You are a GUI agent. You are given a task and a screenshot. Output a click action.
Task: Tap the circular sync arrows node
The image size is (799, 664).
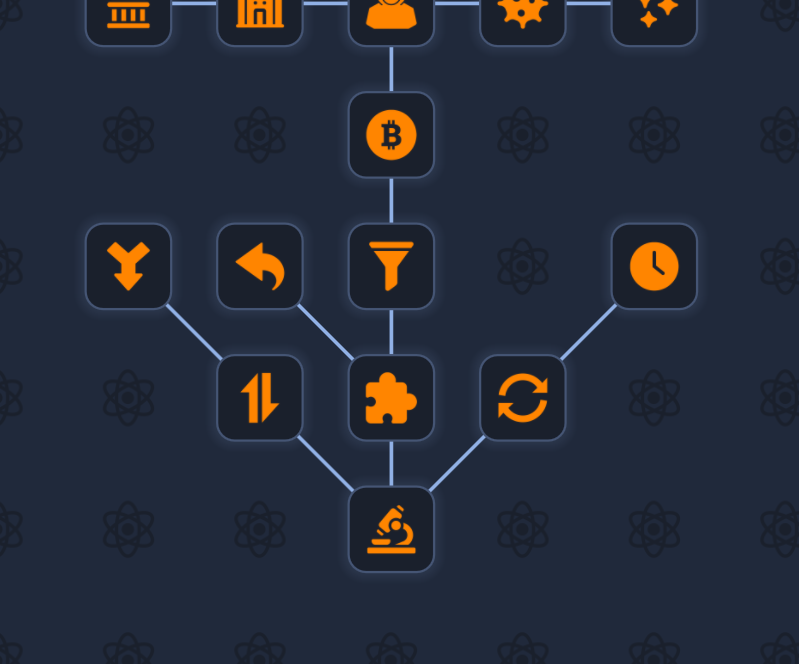523,397
